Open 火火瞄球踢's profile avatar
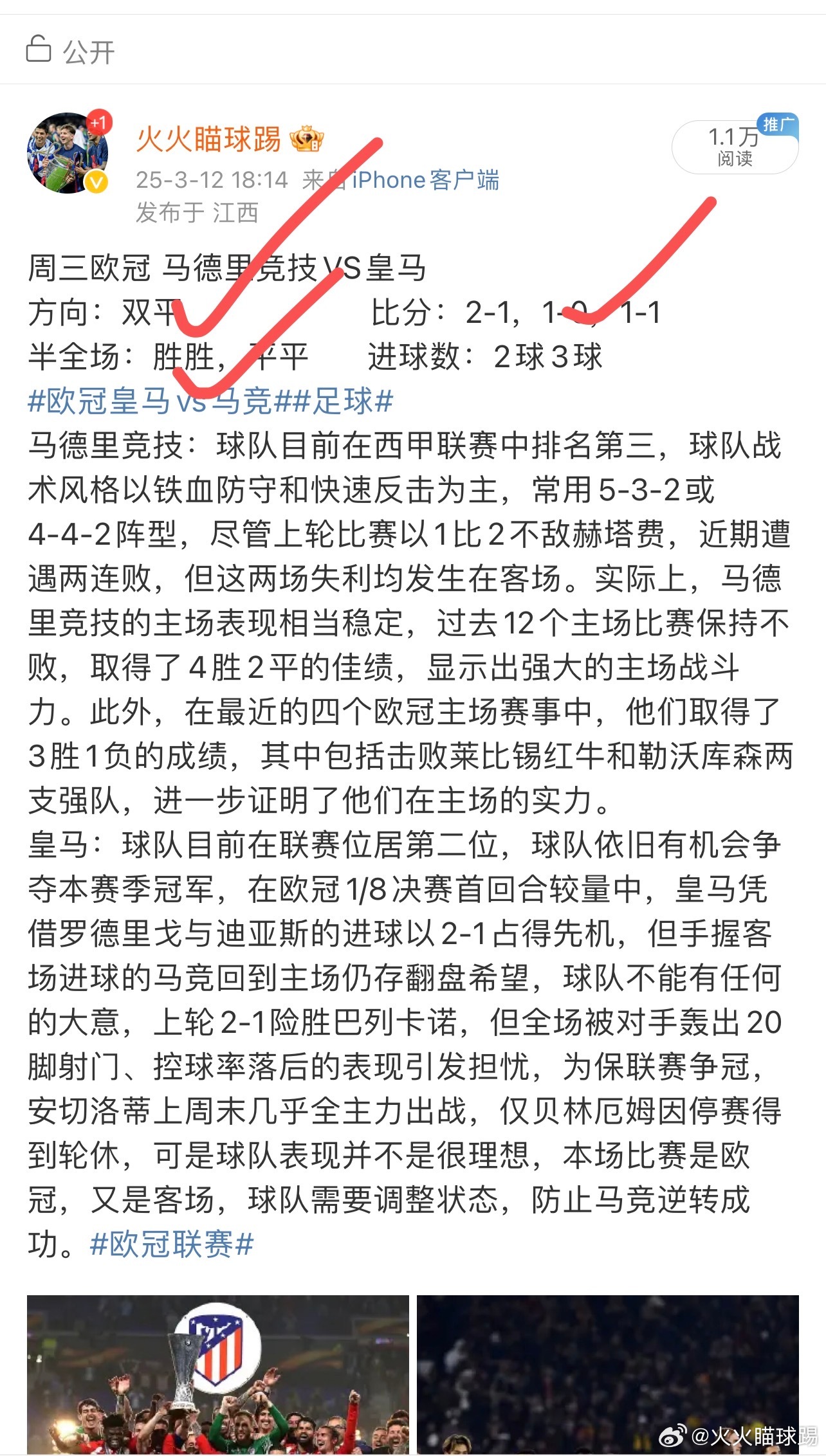This screenshot has height=1456, width=826. coord(68,153)
